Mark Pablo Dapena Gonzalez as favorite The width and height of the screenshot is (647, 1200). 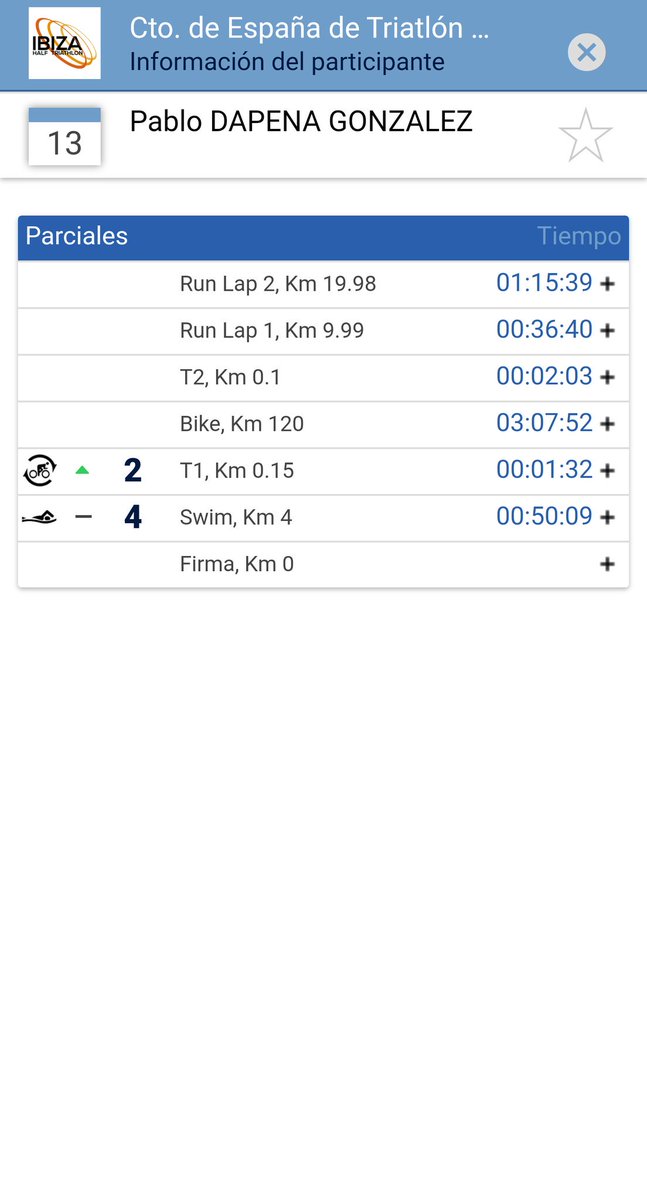point(585,136)
